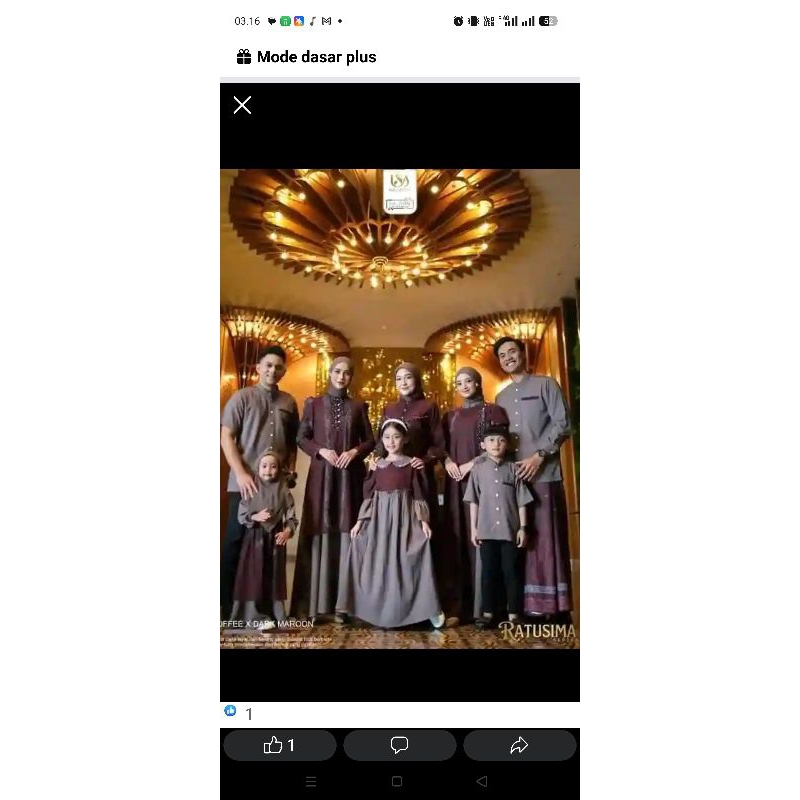Screen dimensions: 800x800
Task: Close the photo viewer
Action: (x=242, y=105)
